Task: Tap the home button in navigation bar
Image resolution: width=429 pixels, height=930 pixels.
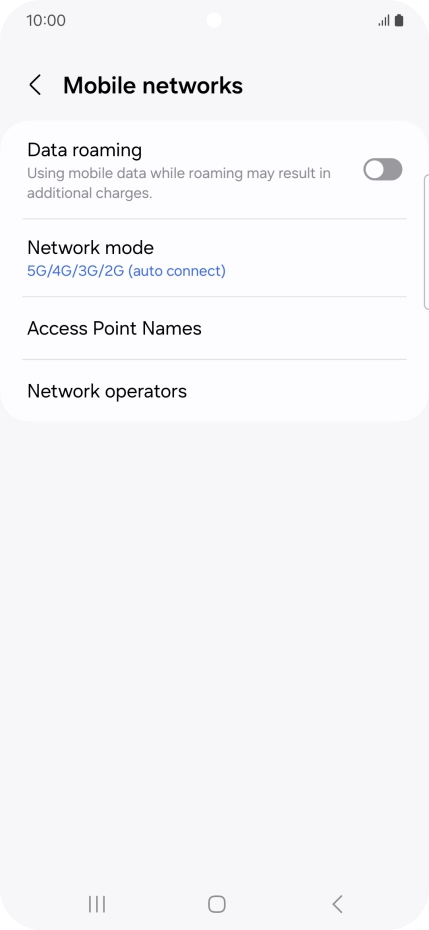Action: click(217, 904)
